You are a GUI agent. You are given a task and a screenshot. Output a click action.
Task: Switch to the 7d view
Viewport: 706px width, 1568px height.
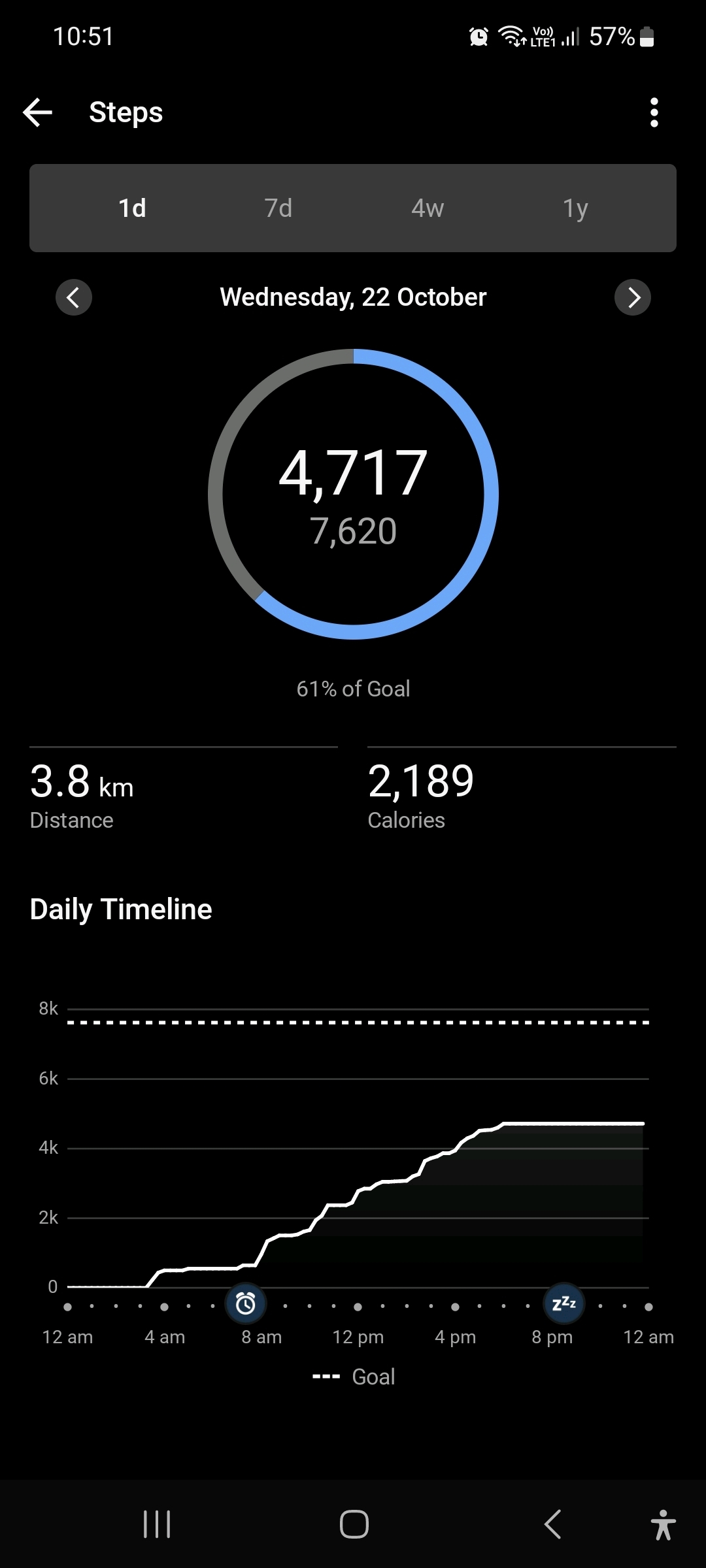[278, 208]
